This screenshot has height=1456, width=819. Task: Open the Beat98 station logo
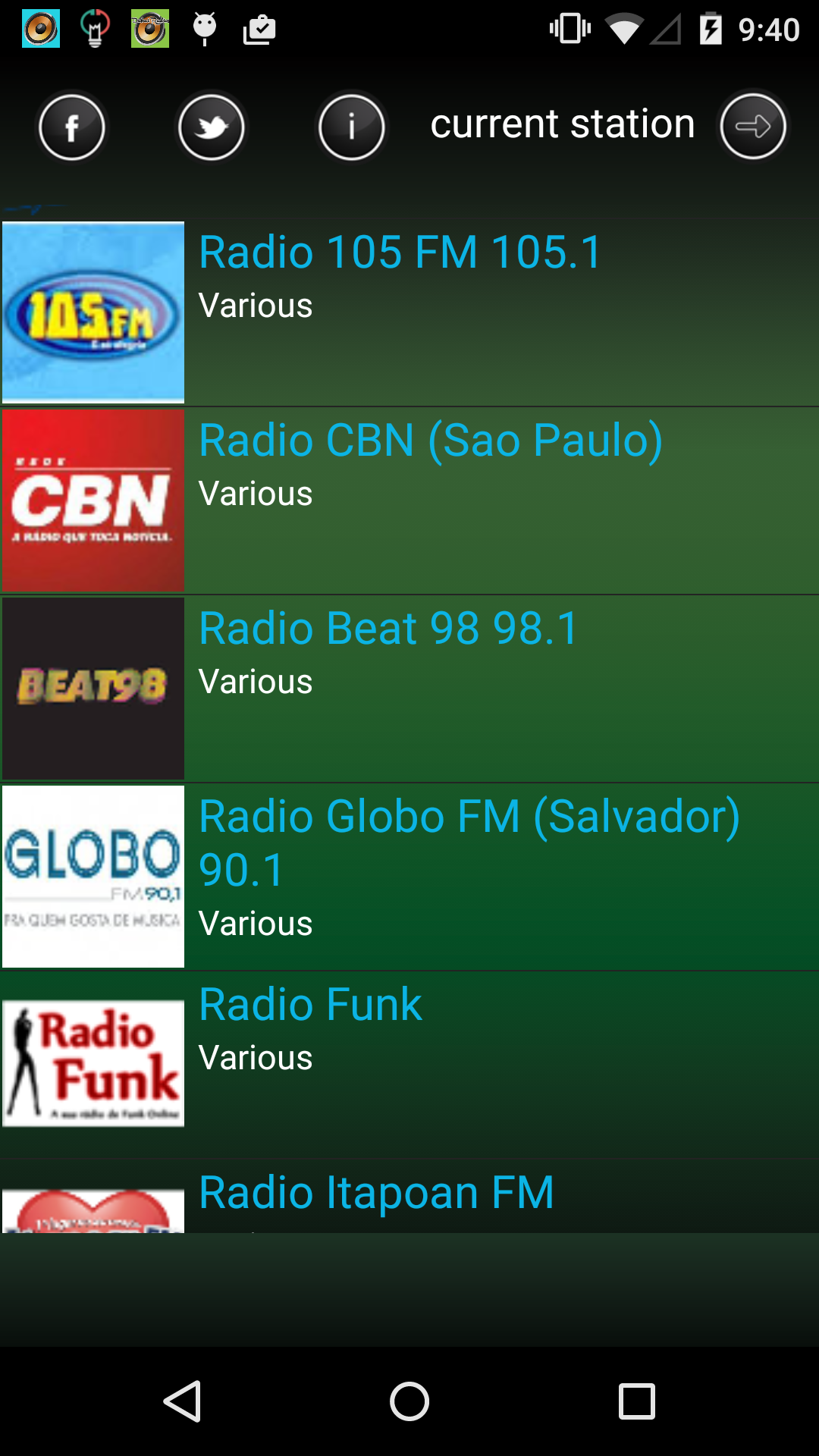93,687
